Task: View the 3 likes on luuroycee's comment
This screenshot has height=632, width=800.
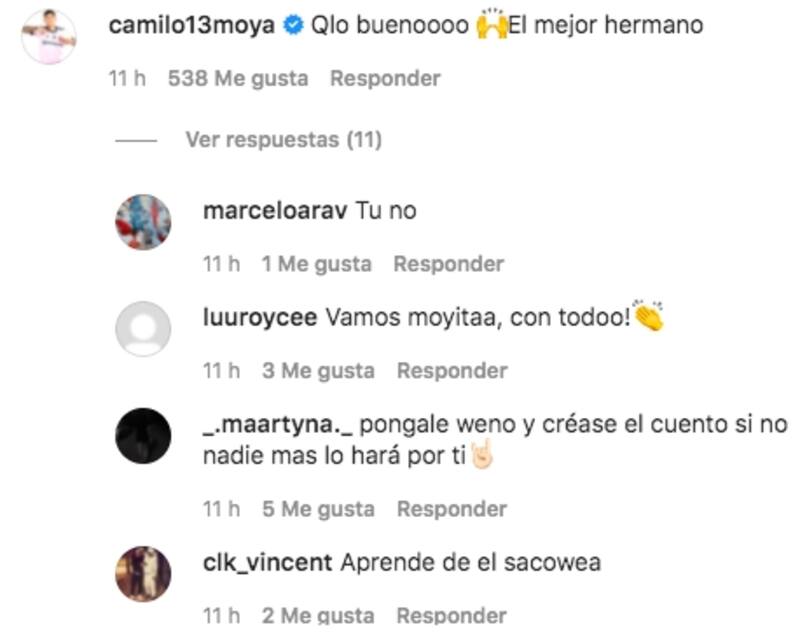Action: click(318, 370)
